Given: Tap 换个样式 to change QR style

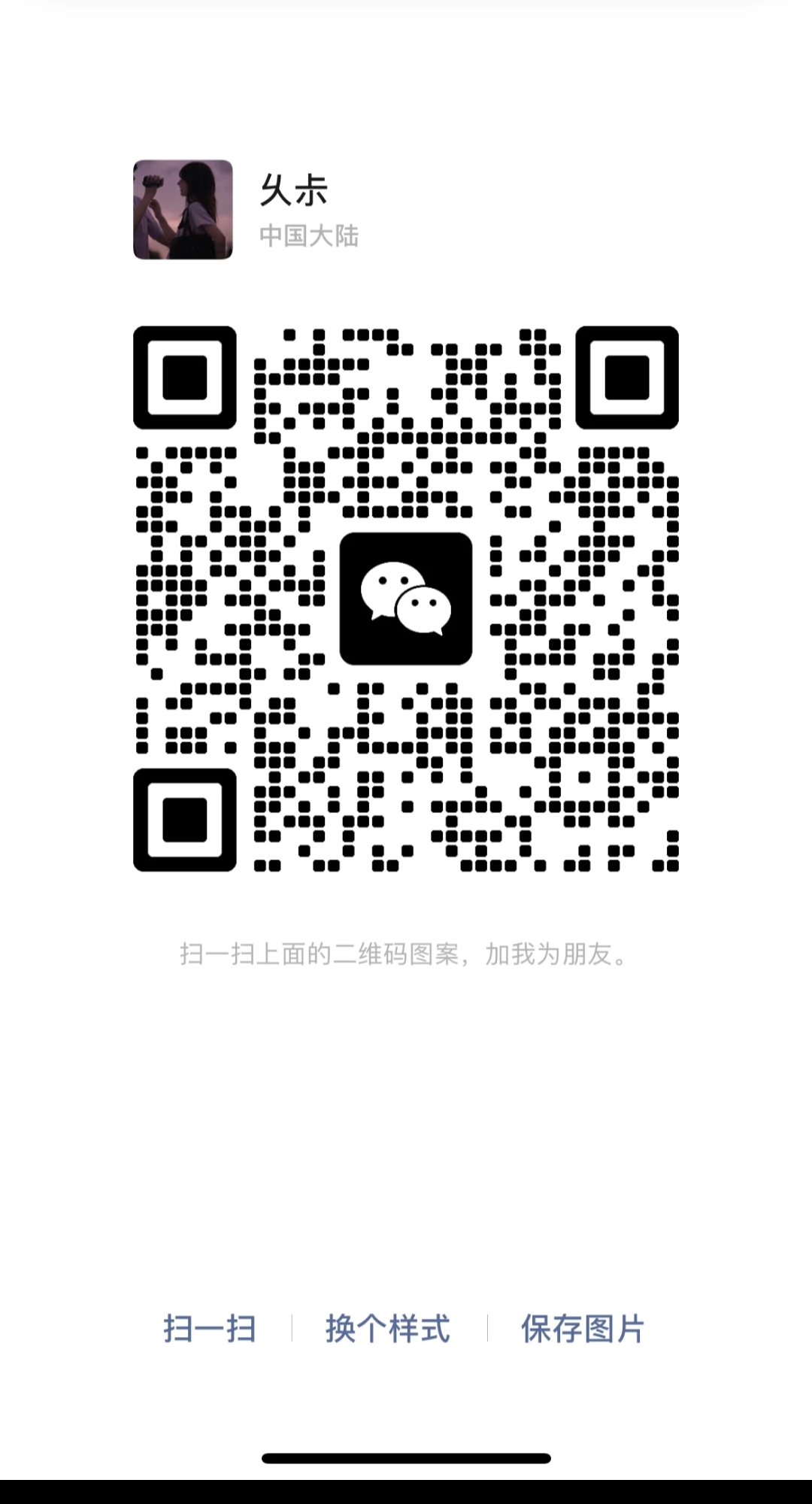Looking at the screenshot, I should click(388, 1329).
